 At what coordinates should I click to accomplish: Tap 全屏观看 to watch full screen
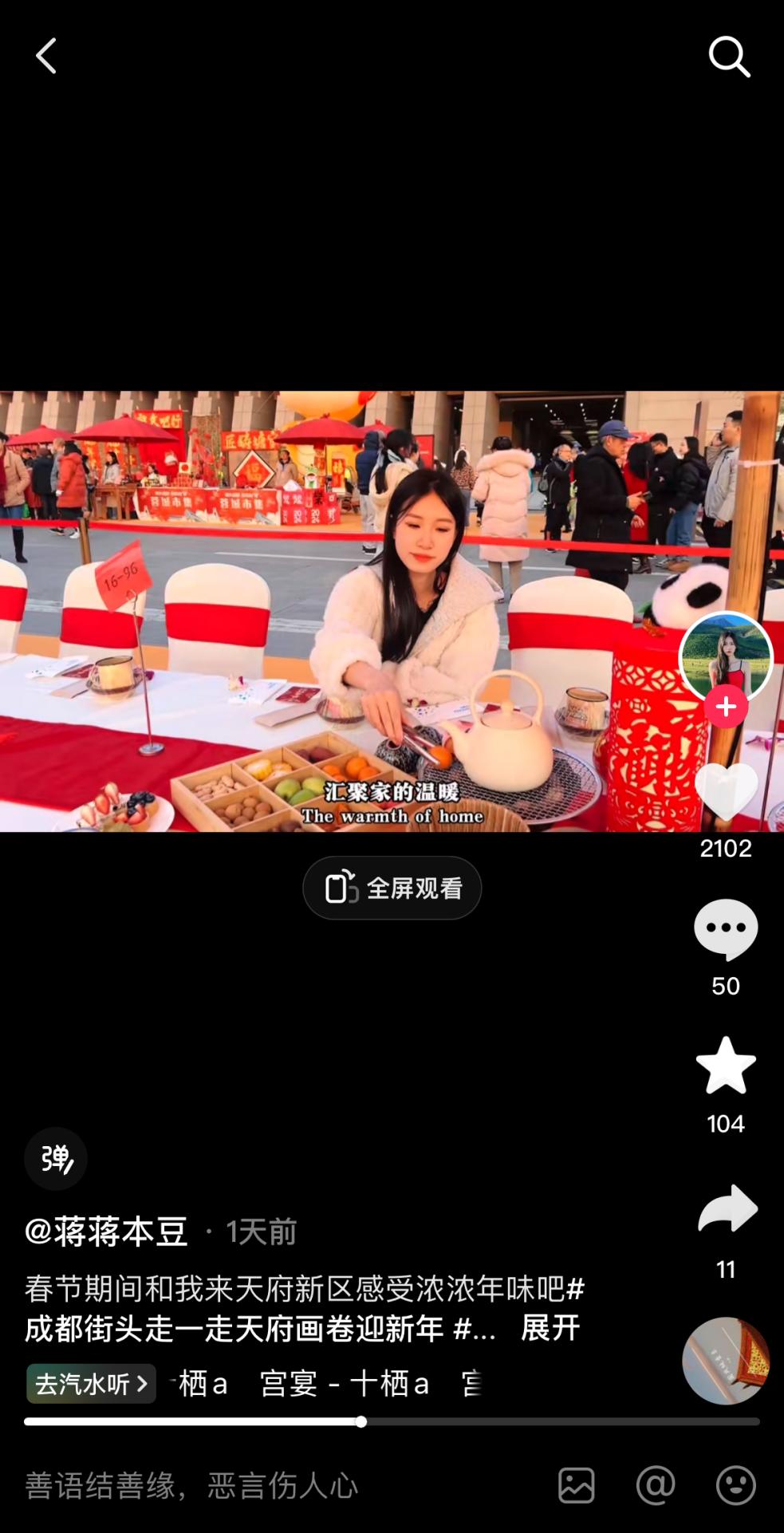(x=392, y=888)
